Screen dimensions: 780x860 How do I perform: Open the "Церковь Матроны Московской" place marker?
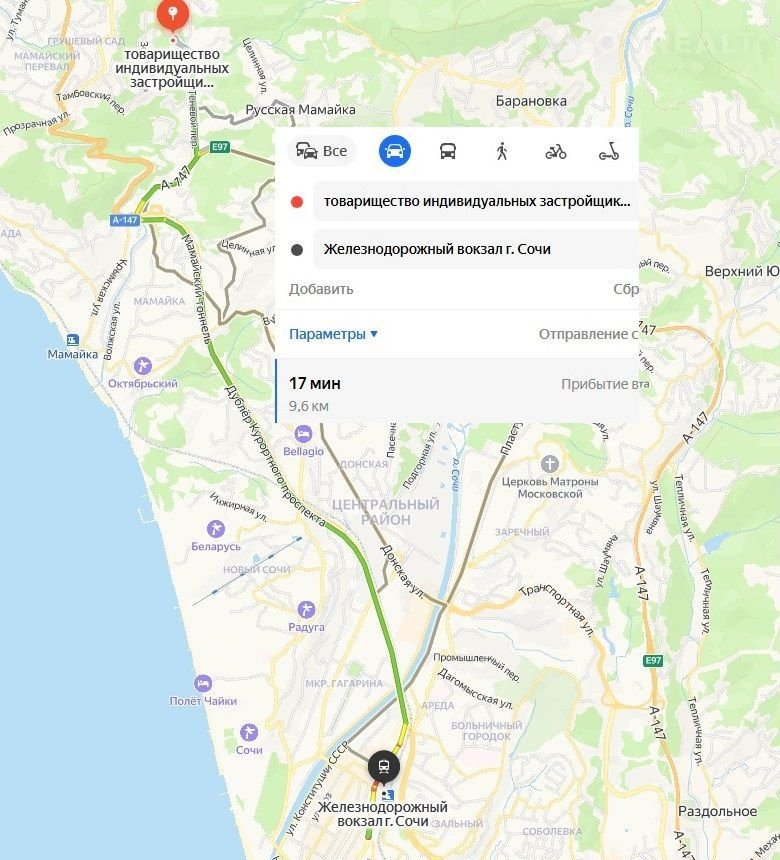pyautogui.click(x=549, y=464)
